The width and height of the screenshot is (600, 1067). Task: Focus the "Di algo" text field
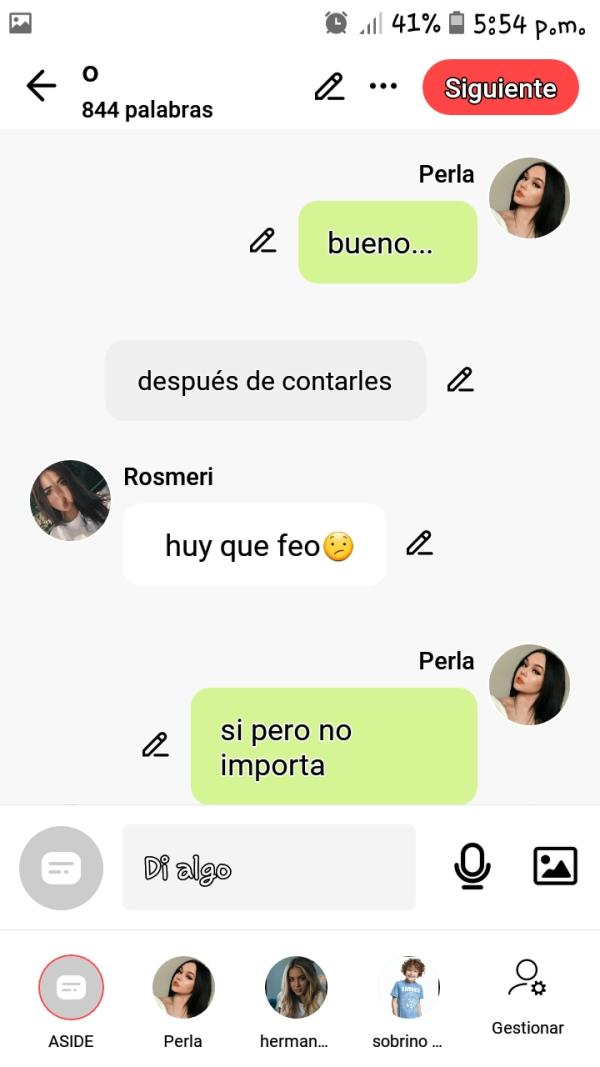coord(268,867)
